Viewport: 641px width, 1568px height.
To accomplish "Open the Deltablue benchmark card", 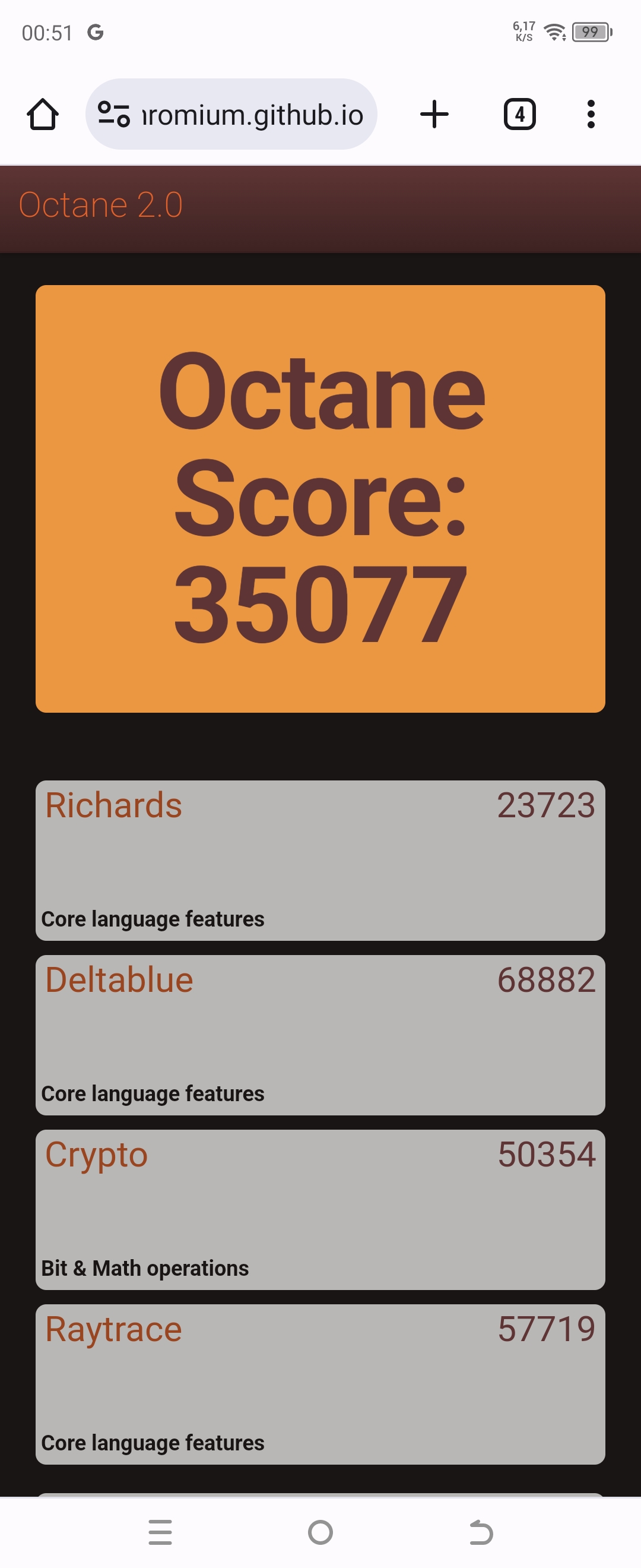I will 320,1035.
